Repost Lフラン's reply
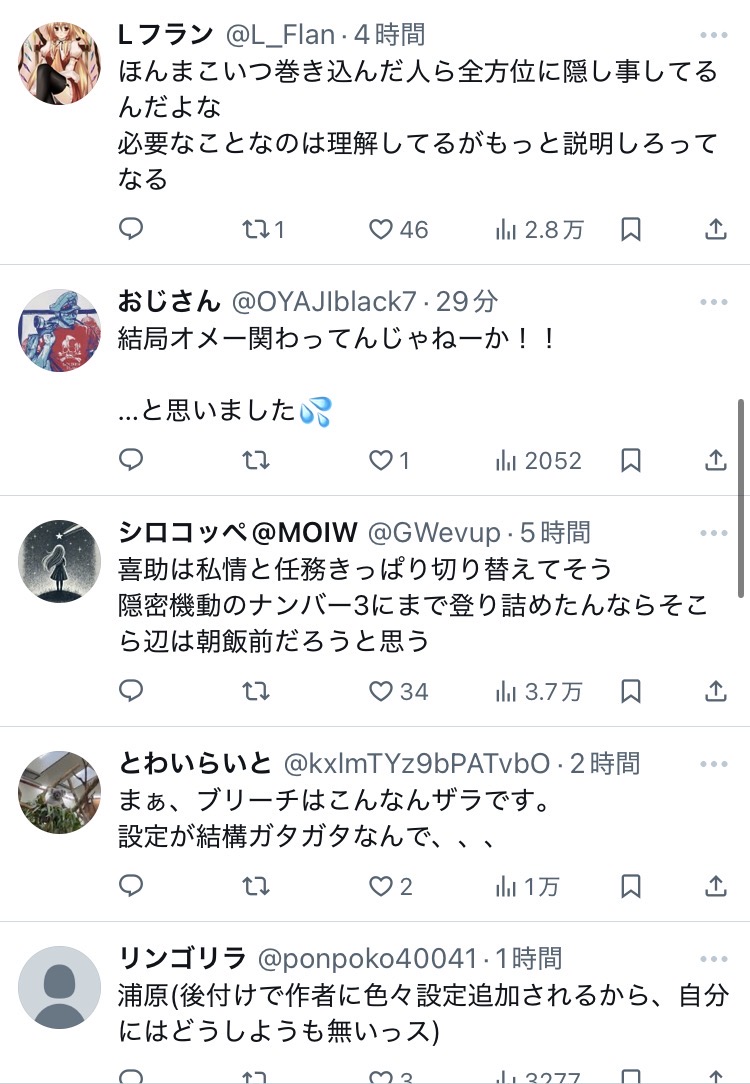This screenshot has width=750, height=1084. pos(256,230)
